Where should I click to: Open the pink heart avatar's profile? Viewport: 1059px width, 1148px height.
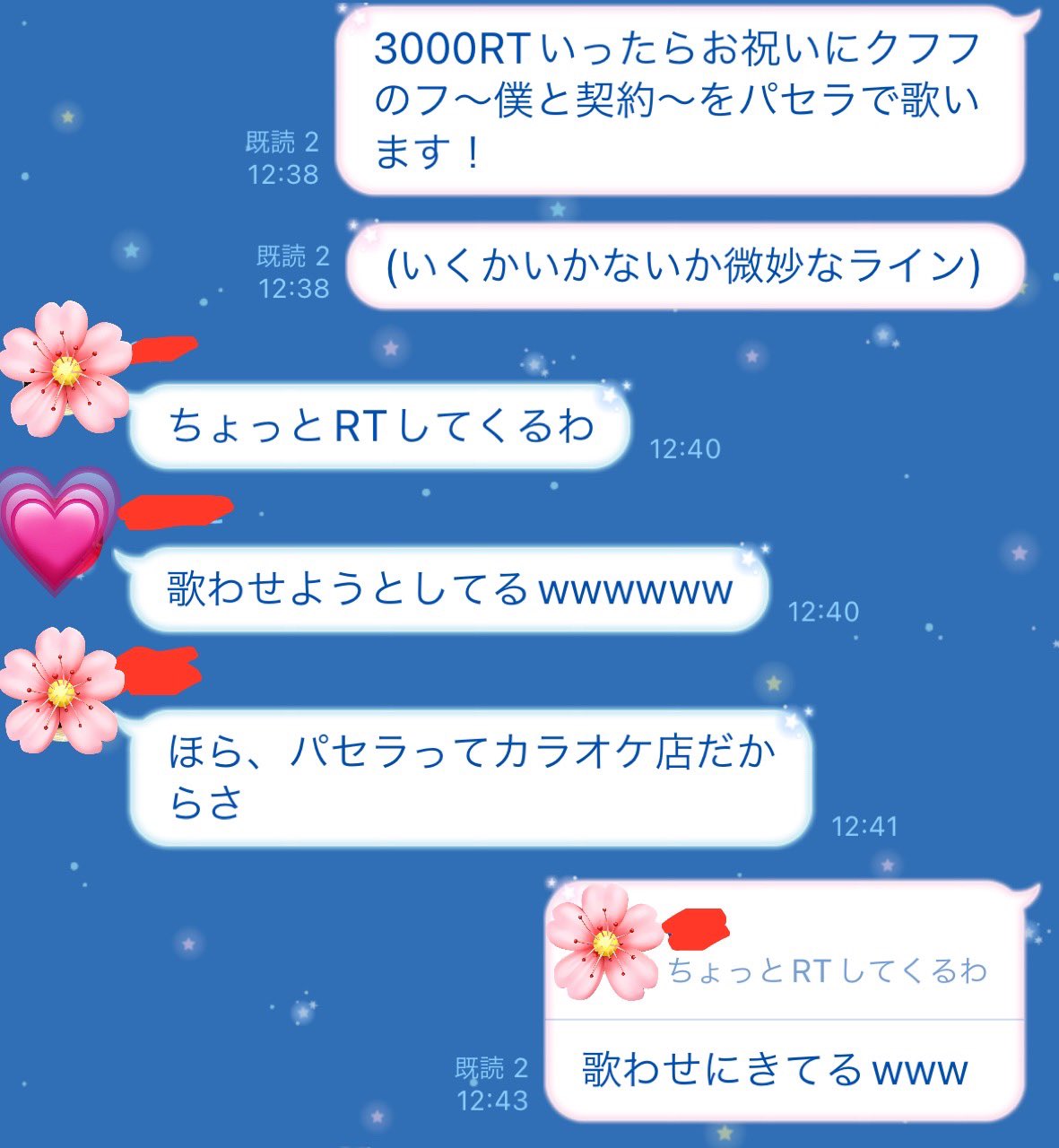(x=56, y=529)
